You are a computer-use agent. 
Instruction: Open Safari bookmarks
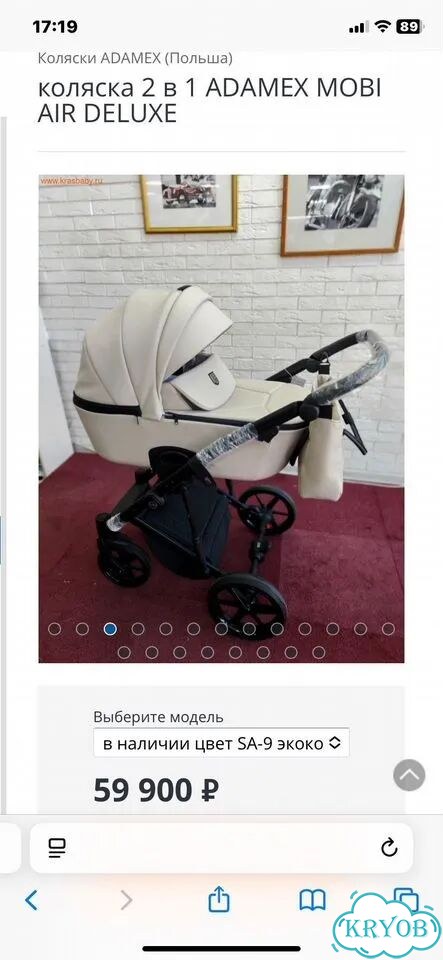(x=312, y=900)
